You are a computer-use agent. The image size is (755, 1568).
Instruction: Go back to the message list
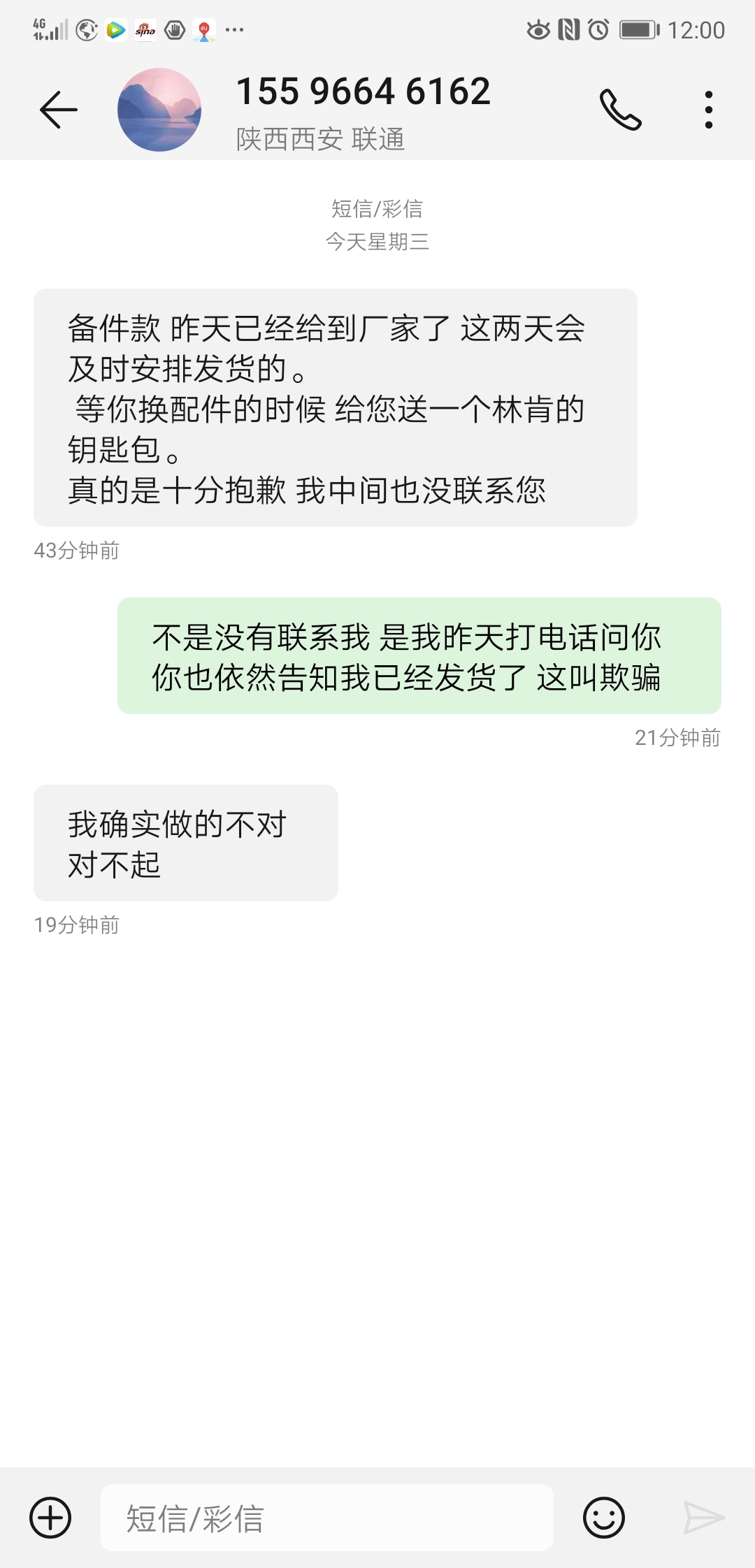coord(58,110)
